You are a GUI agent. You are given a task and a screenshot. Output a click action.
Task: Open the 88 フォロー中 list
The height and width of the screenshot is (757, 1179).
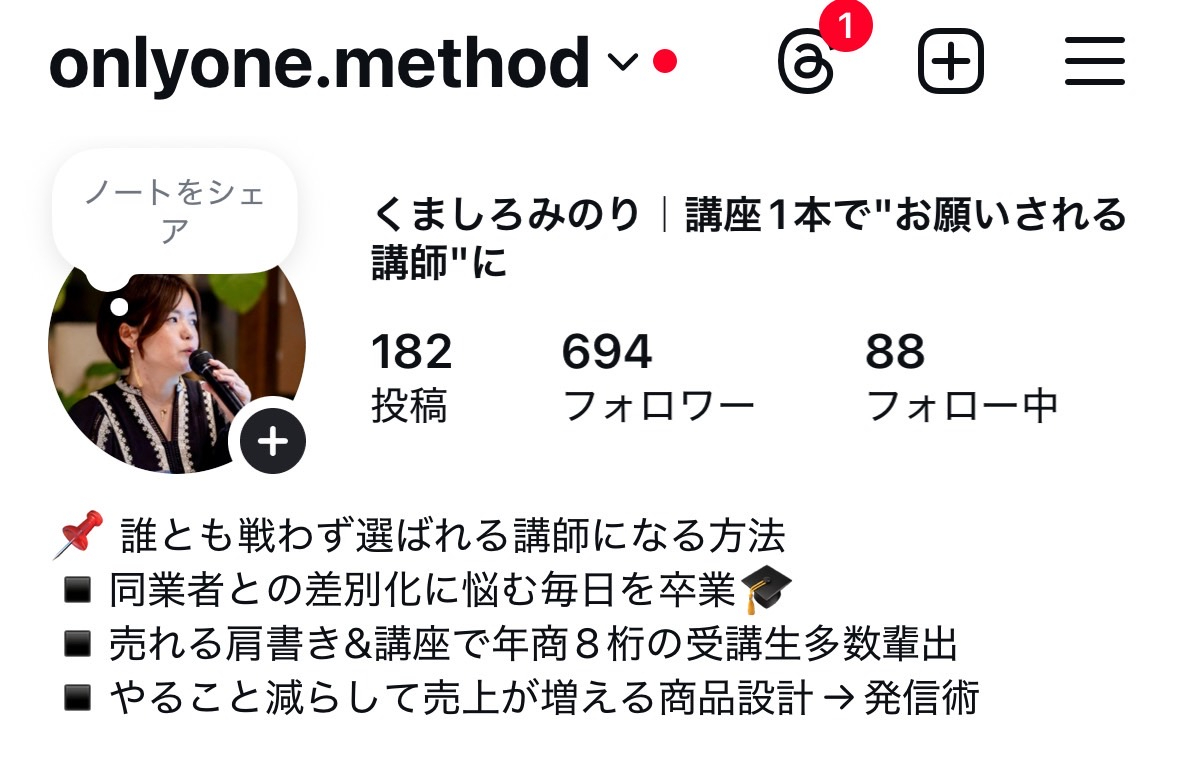[x=960, y=378]
